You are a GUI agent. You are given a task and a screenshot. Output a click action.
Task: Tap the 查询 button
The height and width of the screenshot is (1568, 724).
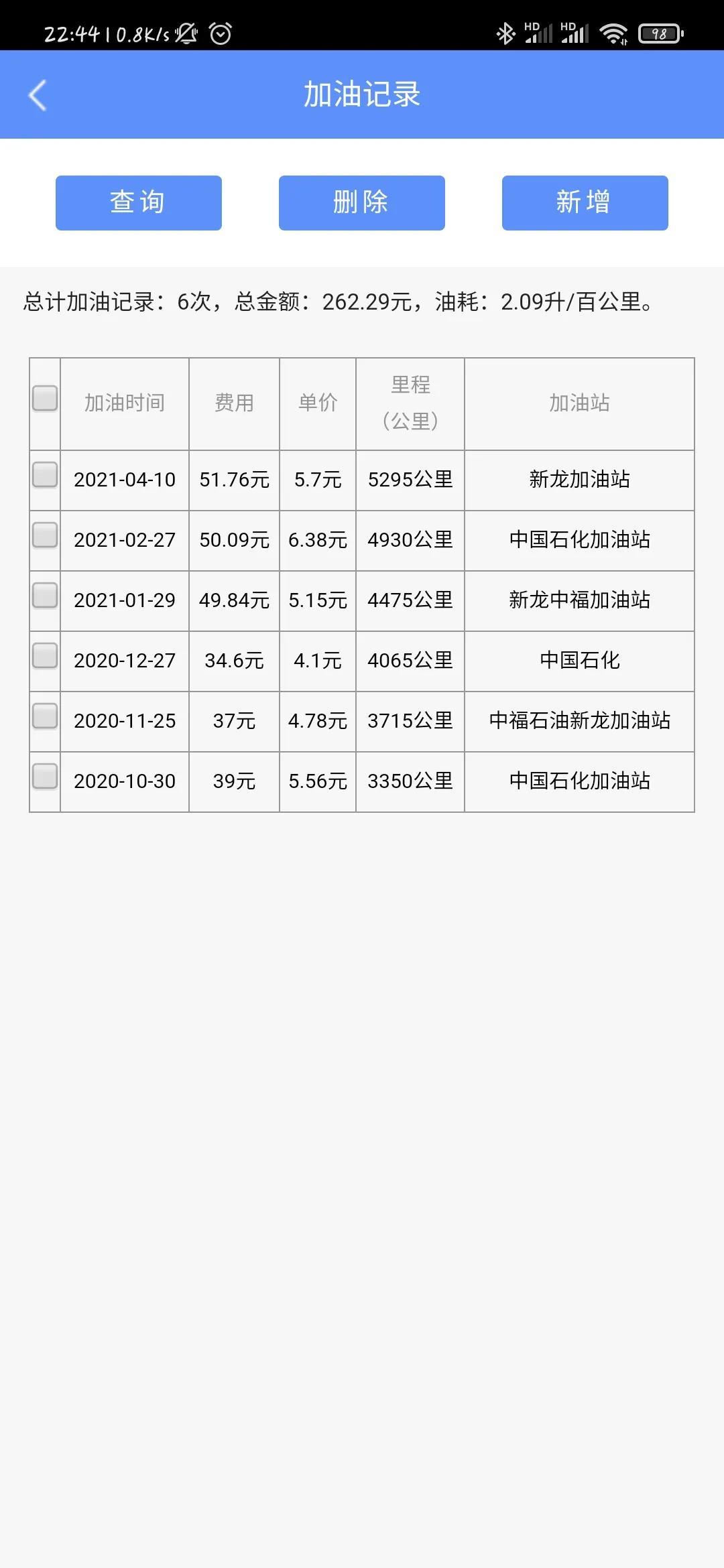pyautogui.click(x=139, y=203)
